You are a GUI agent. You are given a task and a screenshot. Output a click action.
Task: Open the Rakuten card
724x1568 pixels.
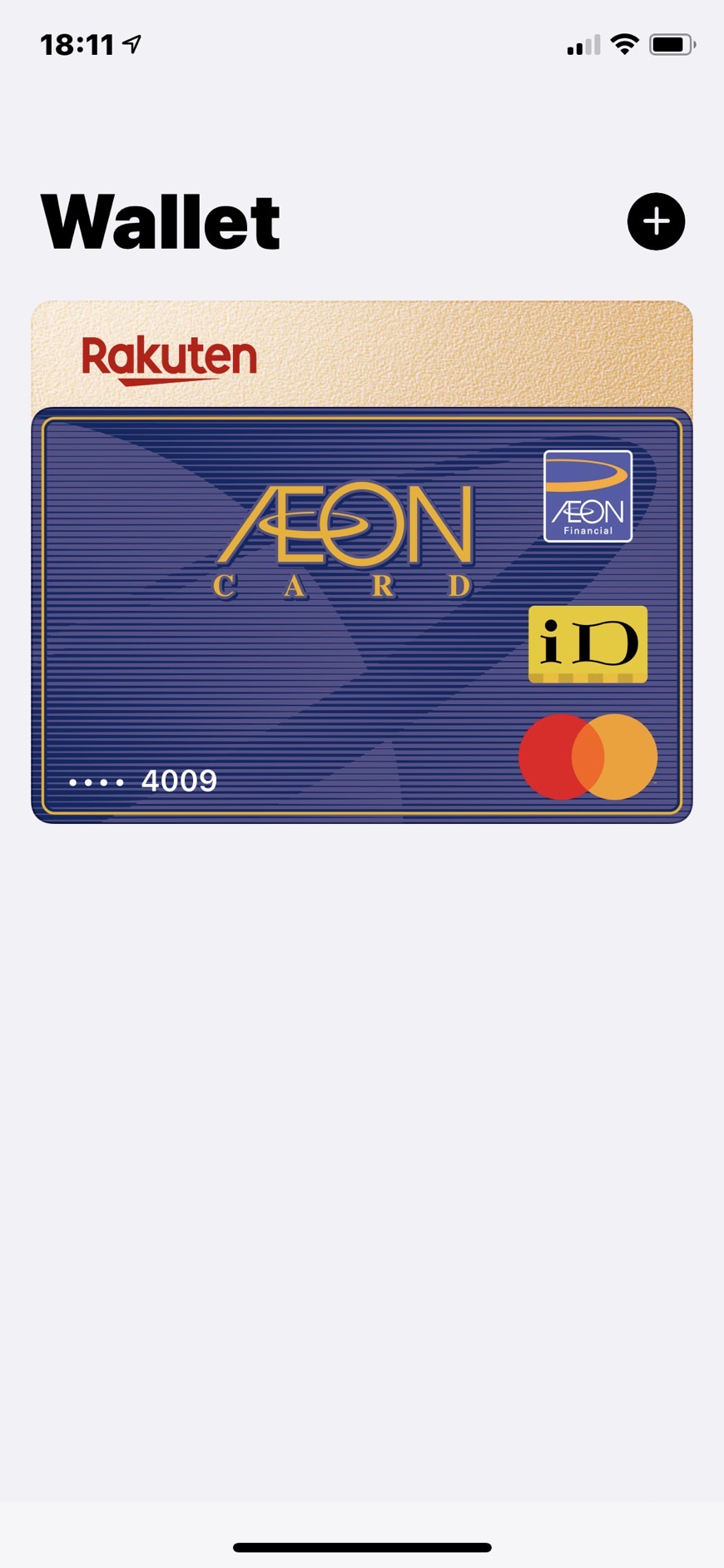362,355
